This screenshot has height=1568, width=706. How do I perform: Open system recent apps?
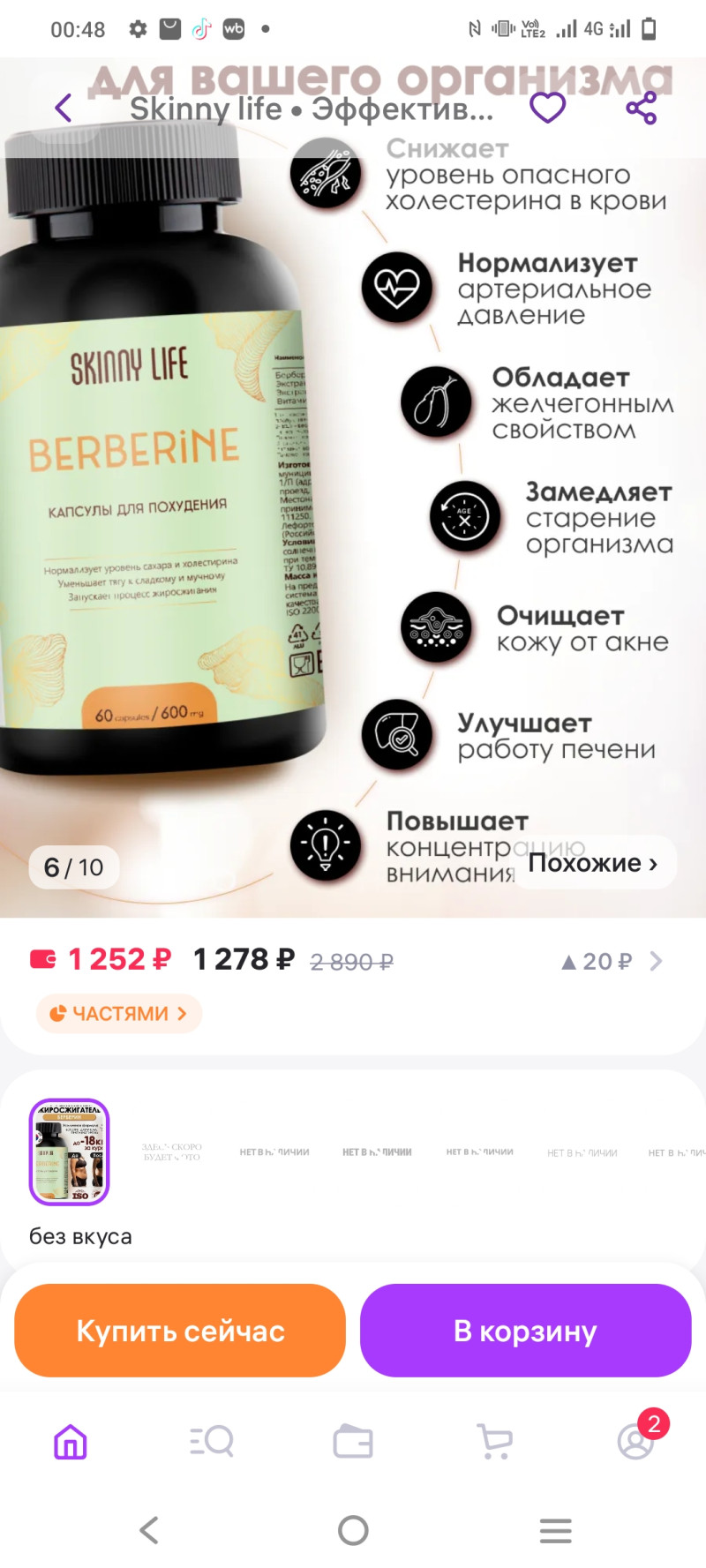555,1530
